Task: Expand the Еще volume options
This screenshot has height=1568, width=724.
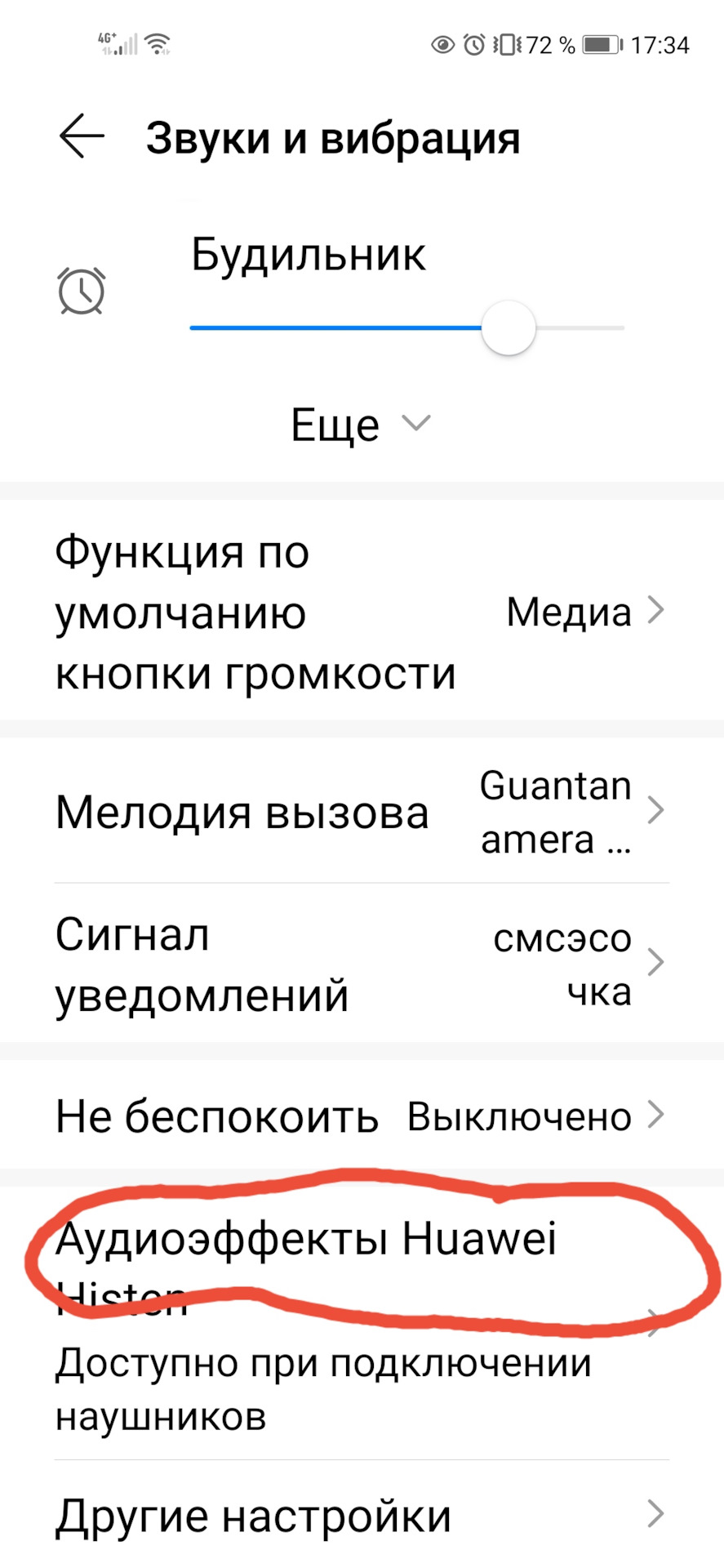Action: tap(360, 425)
